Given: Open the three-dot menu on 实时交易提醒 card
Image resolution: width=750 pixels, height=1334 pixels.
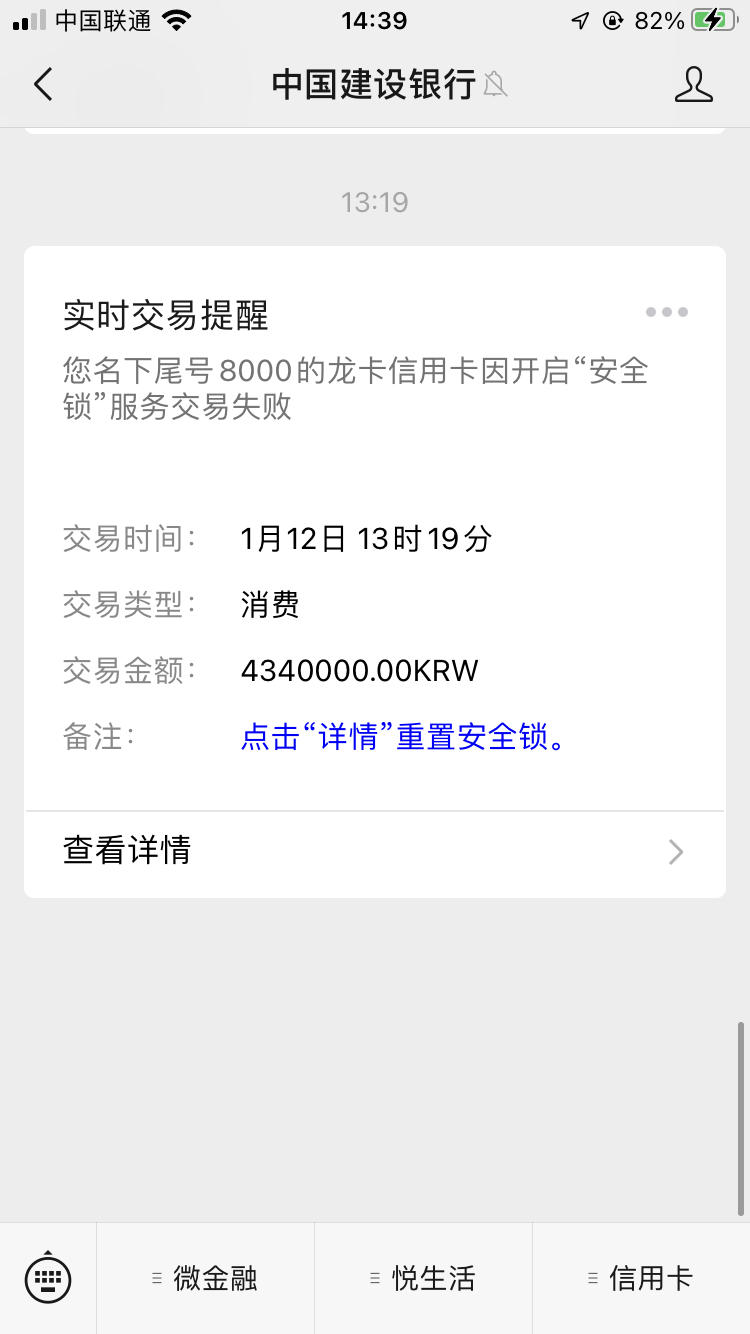Looking at the screenshot, I should tap(666, 312).
